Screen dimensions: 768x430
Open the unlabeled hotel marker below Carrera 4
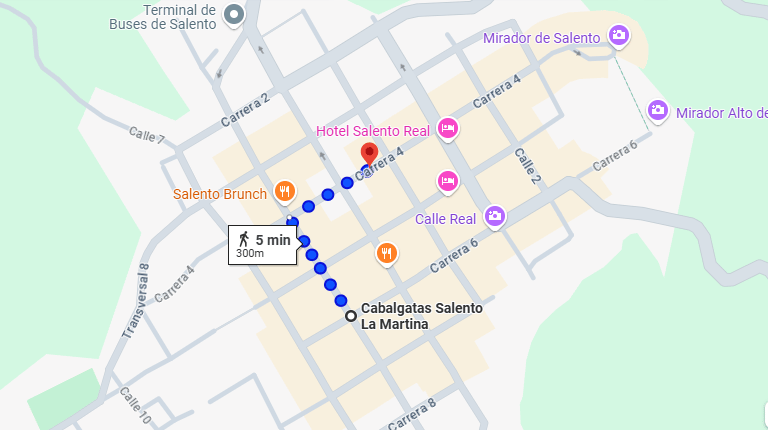(447, 181)
